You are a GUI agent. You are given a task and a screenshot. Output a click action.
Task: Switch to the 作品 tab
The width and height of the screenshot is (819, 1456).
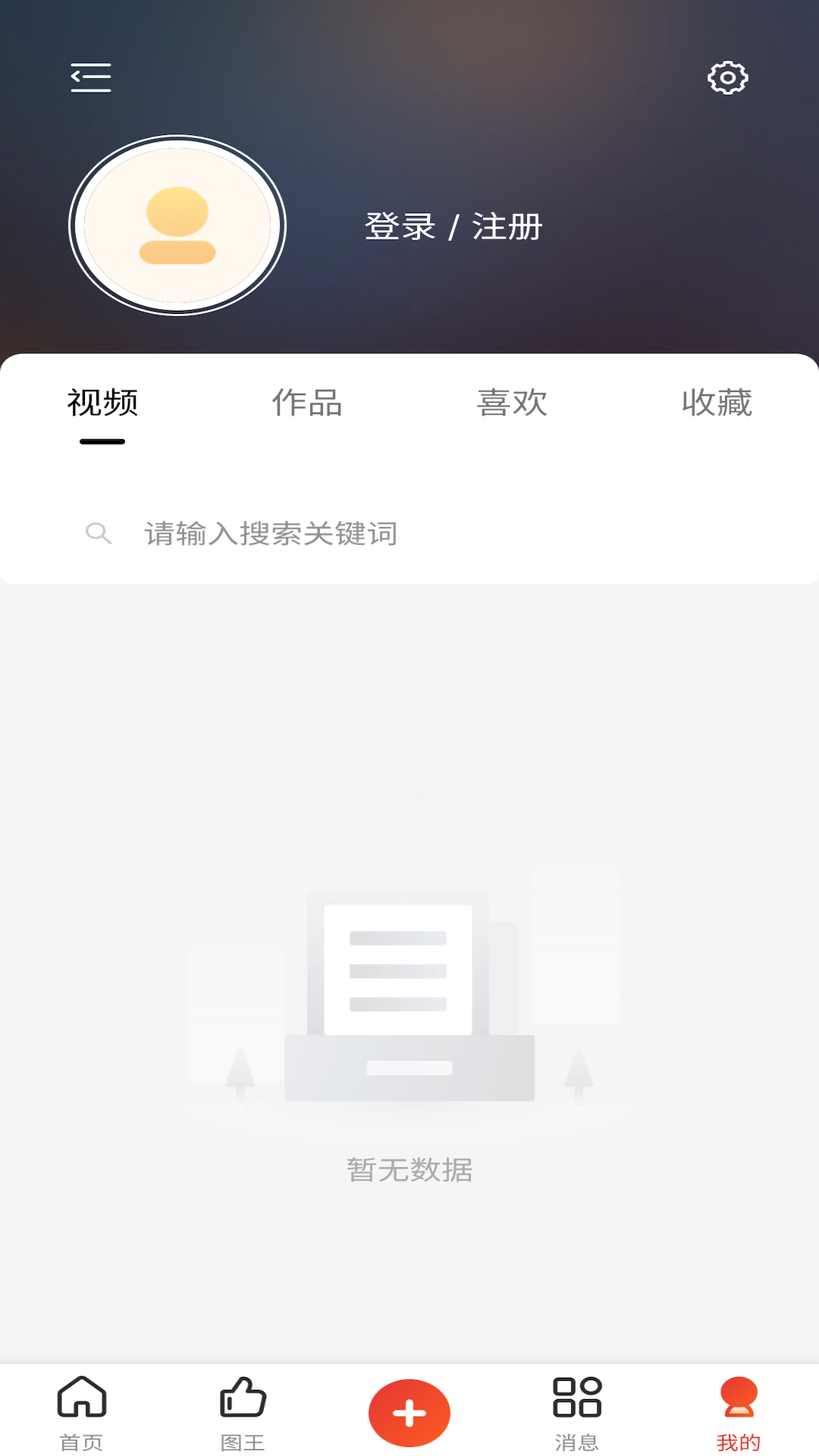coord(307,403)
